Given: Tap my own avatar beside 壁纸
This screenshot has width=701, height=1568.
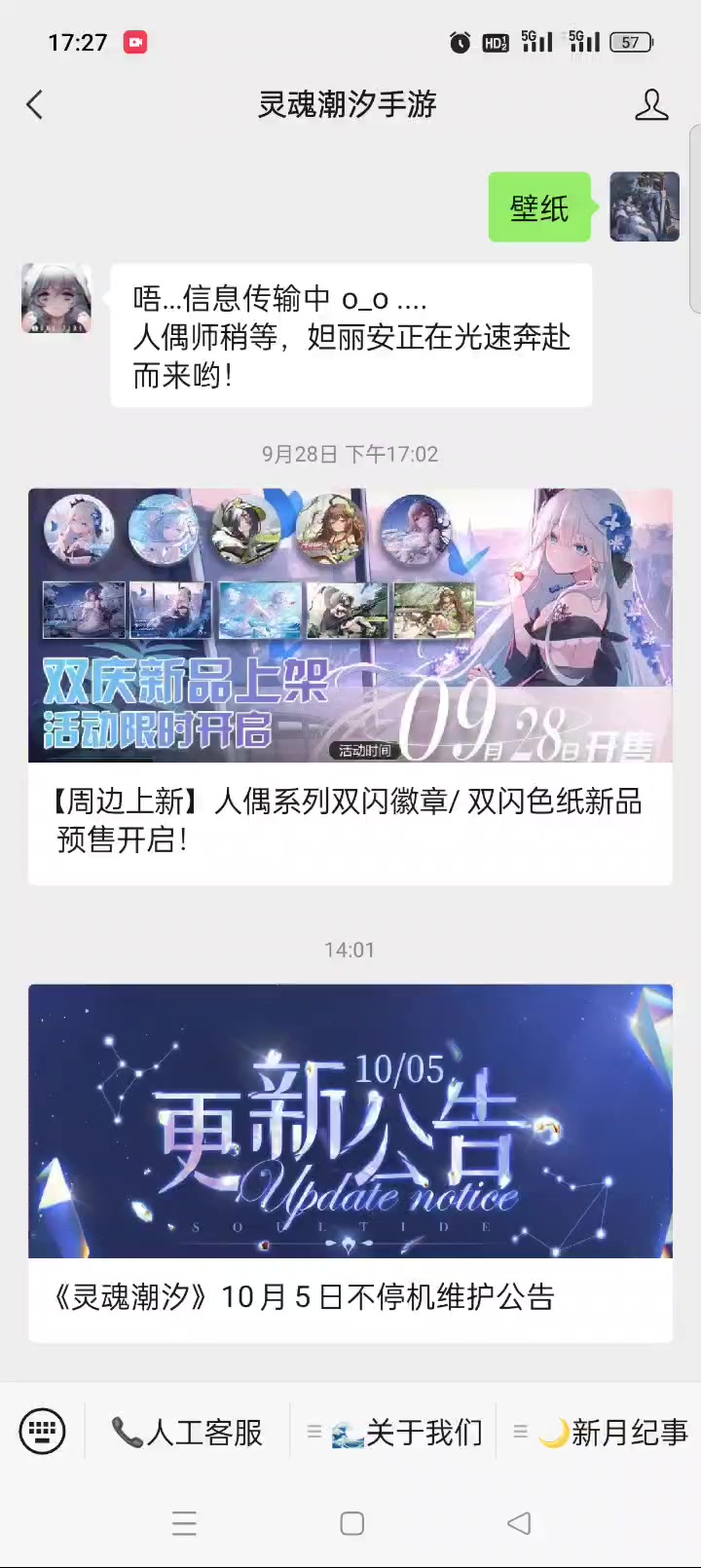Looking at the screenshot, I should 645,206.
